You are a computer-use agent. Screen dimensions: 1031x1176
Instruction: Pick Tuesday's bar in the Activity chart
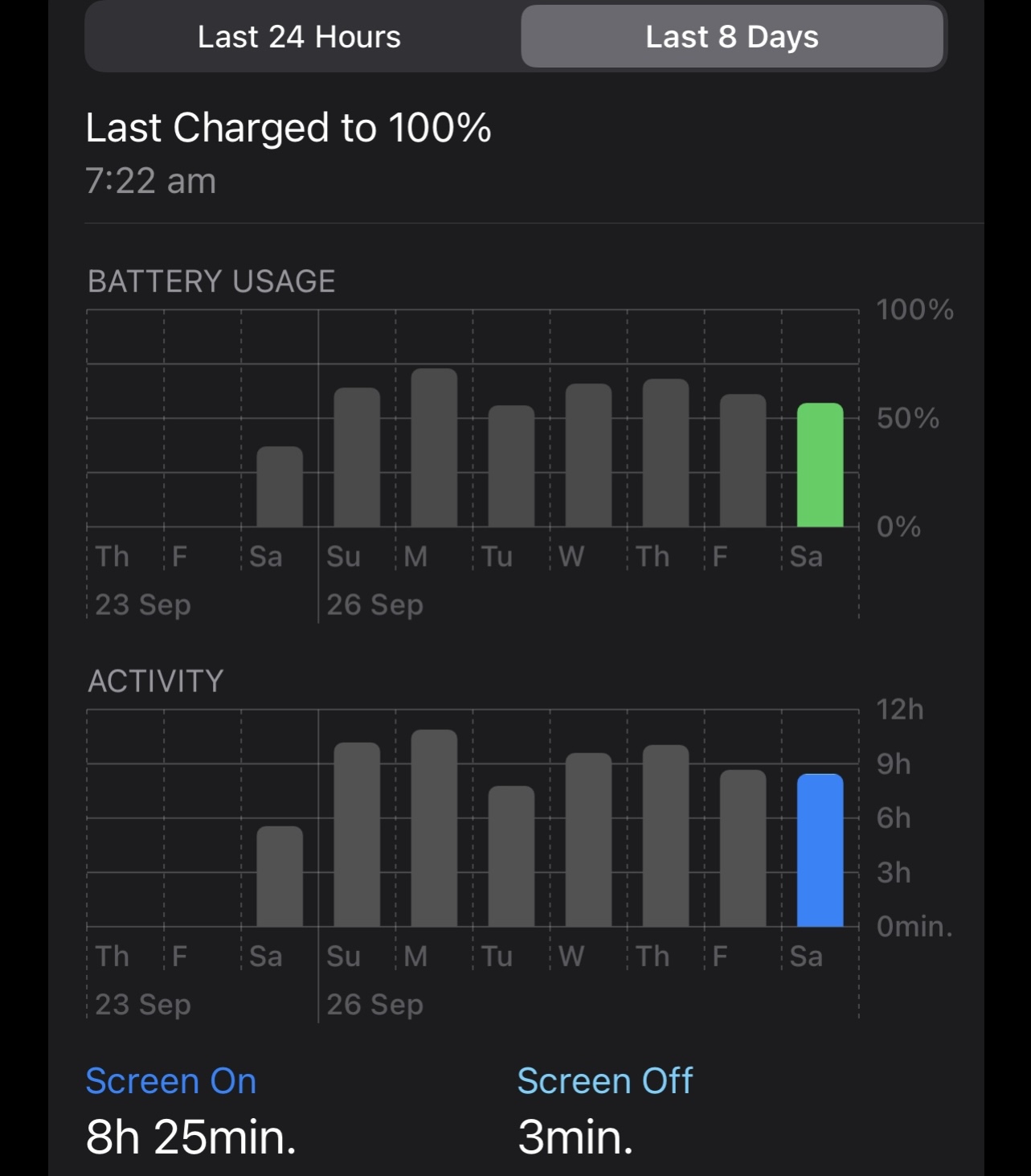(511, 856)
